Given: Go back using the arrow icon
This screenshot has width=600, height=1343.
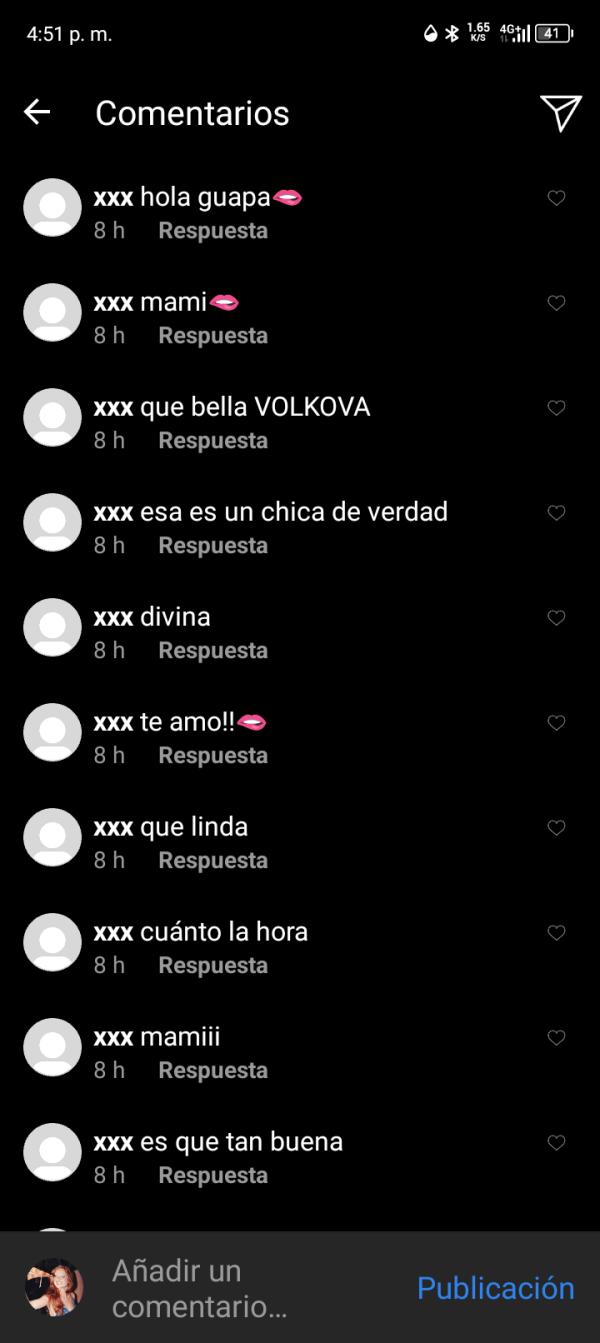Looking at the screenshot, I should tap(37, 113).
